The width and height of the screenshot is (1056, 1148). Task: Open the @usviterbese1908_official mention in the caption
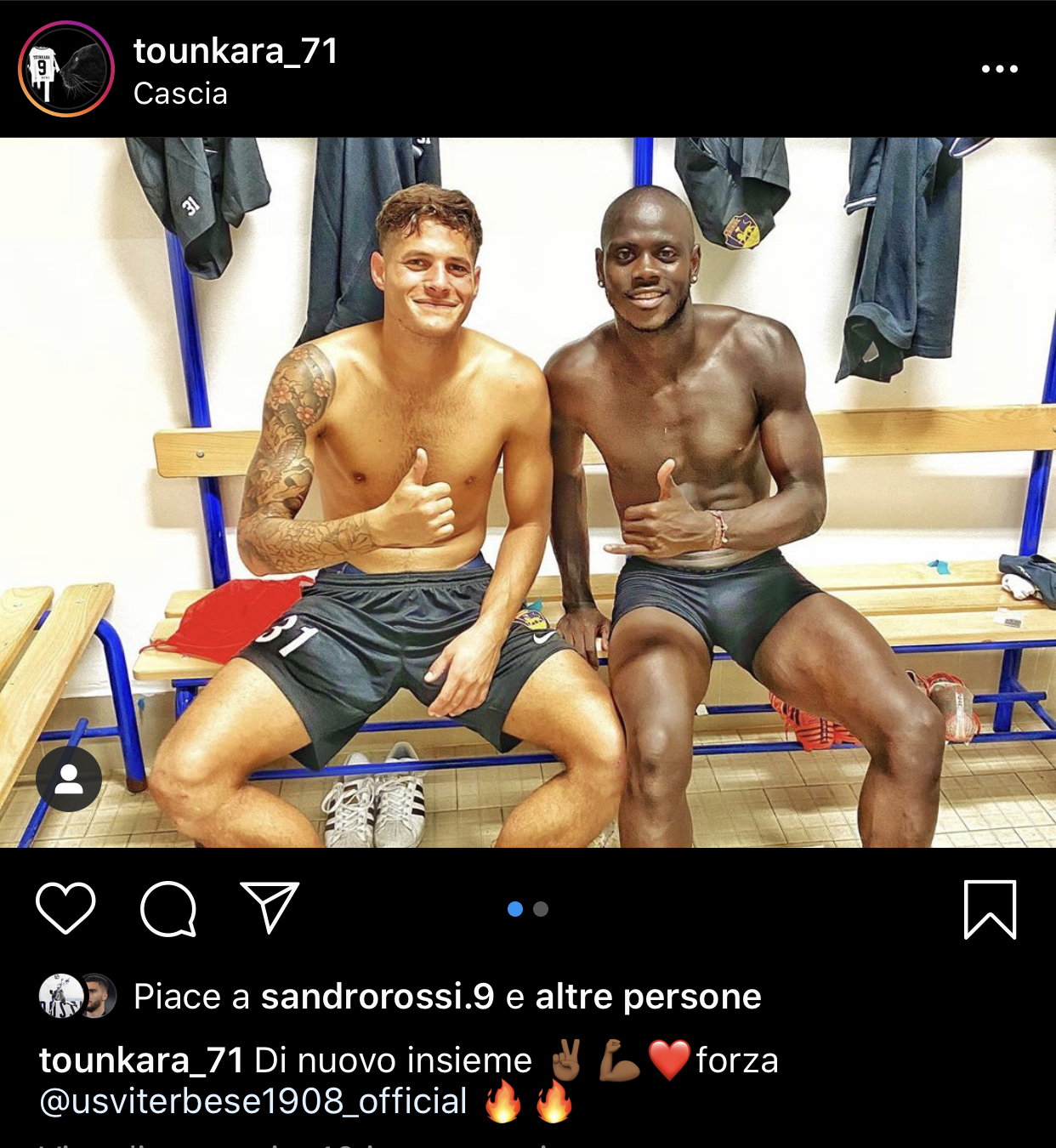coord(253,1101)
